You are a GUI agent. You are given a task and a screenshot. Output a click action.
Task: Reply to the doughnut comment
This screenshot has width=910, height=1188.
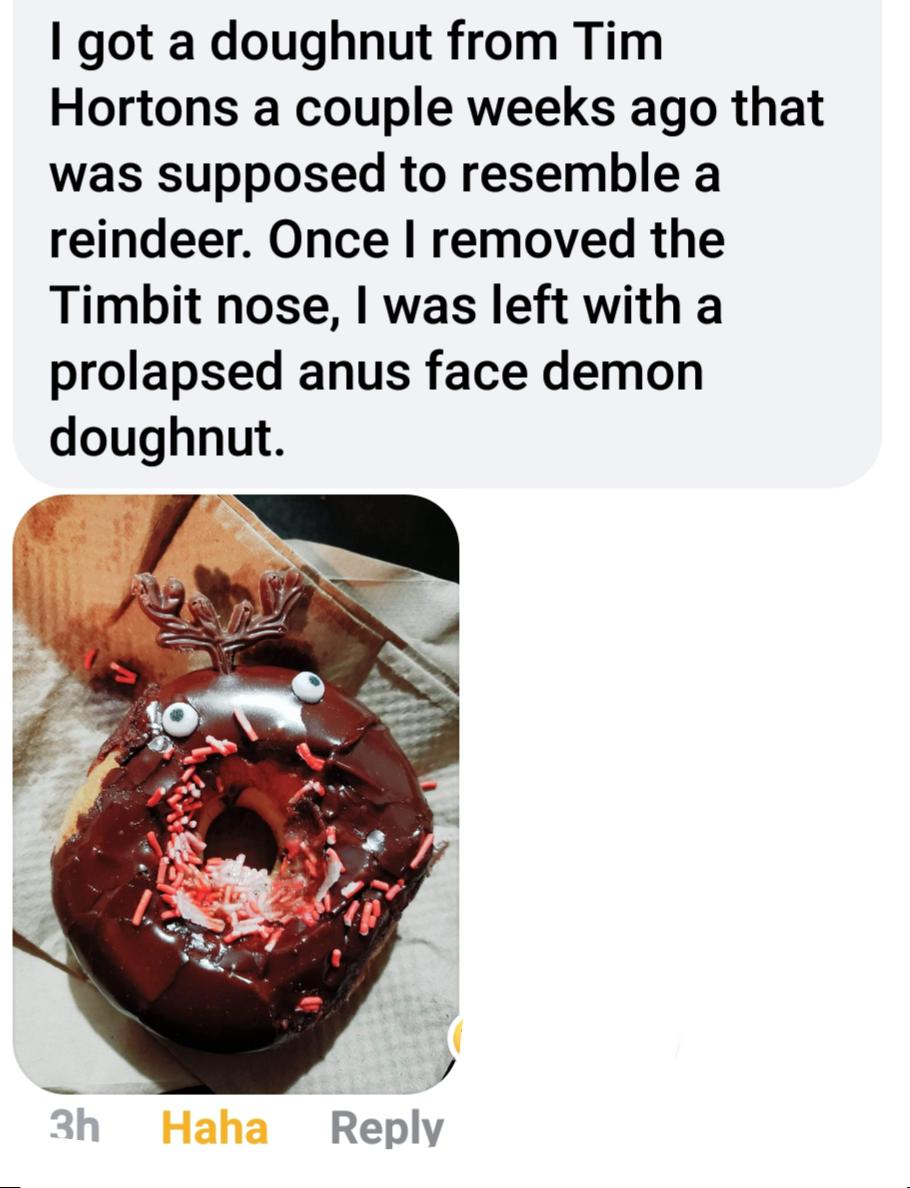click(x=386, y=1128)
